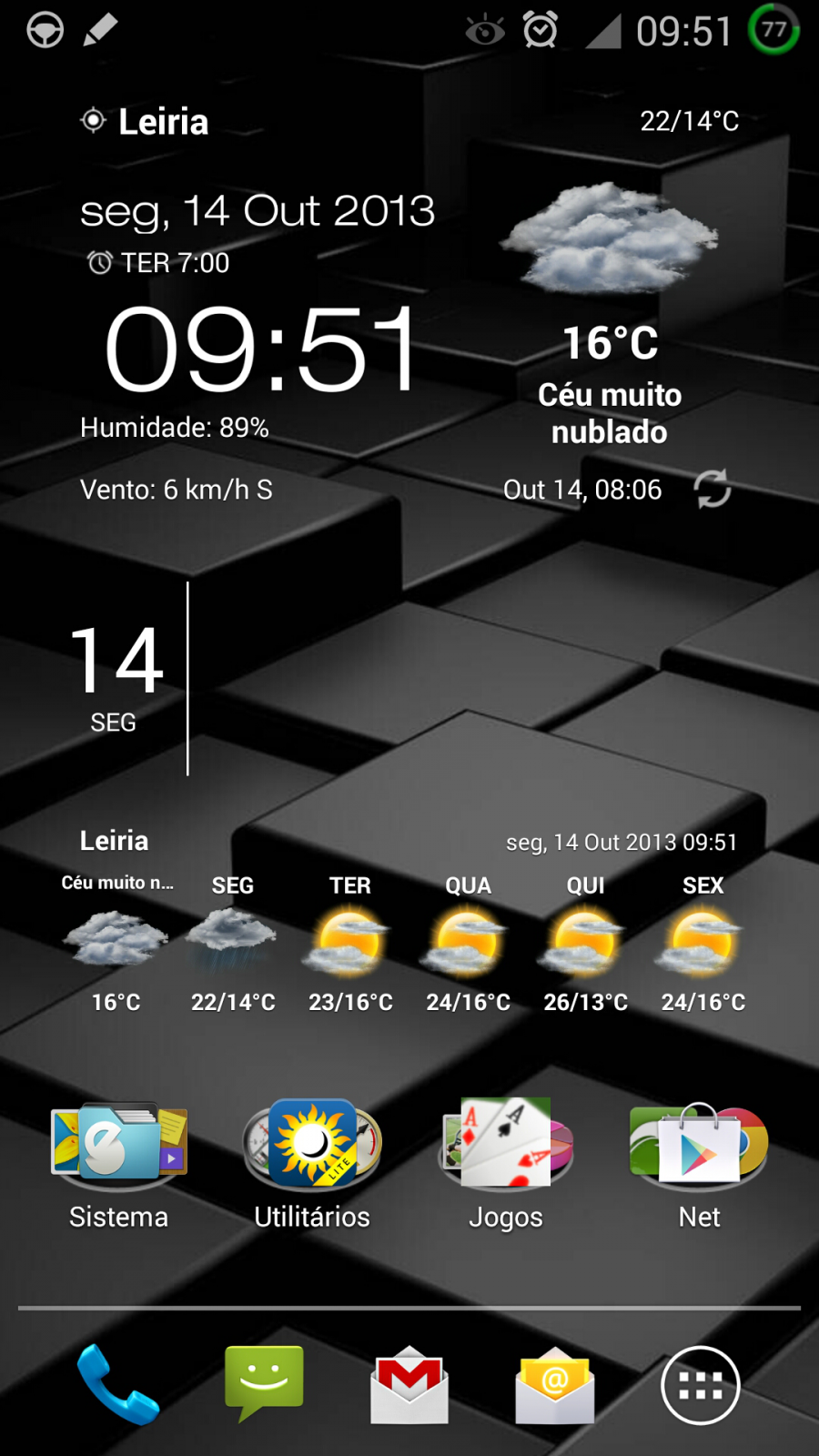Open the app drawer
Image resolution: width=819 pixels, height=1456 pixels.
click(x=700, y=1385)
